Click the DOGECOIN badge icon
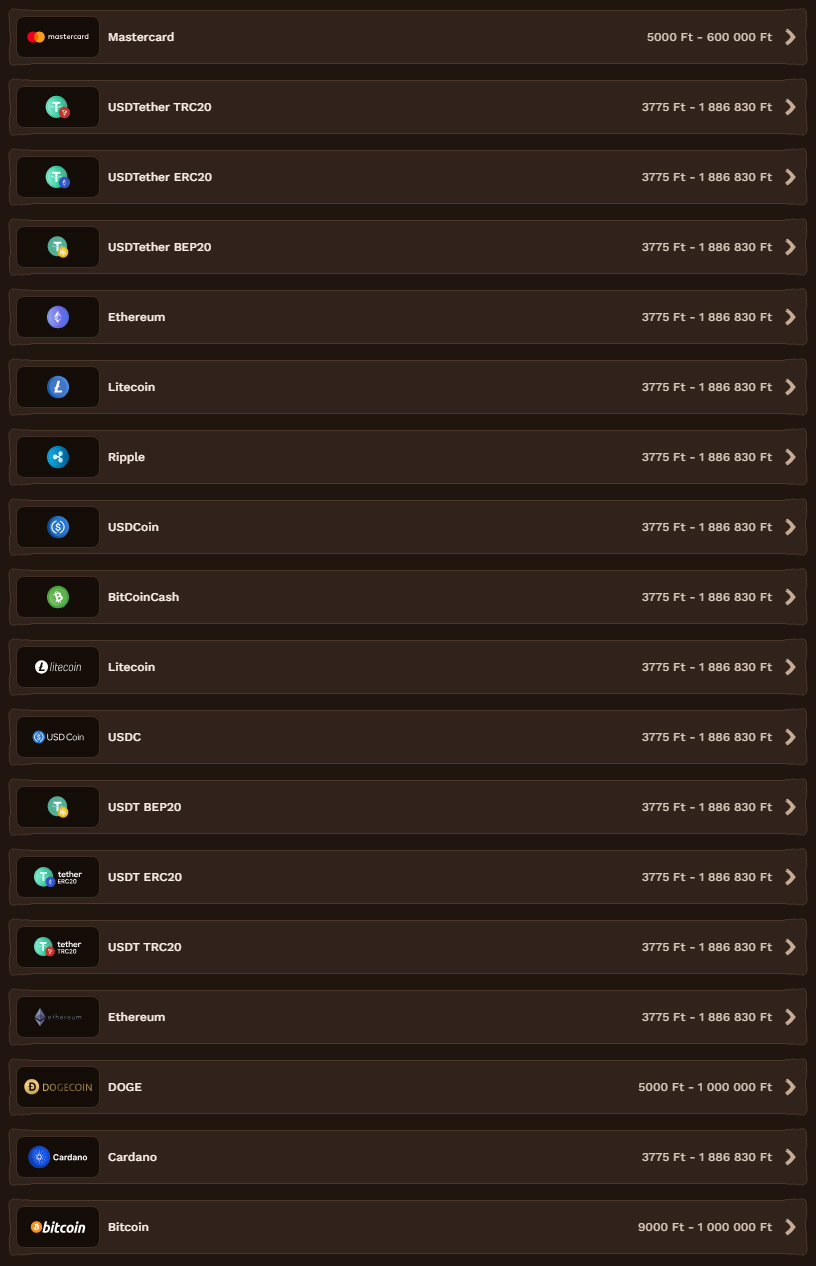Viewport: 816px width, 1266px height. (57, 1086)
